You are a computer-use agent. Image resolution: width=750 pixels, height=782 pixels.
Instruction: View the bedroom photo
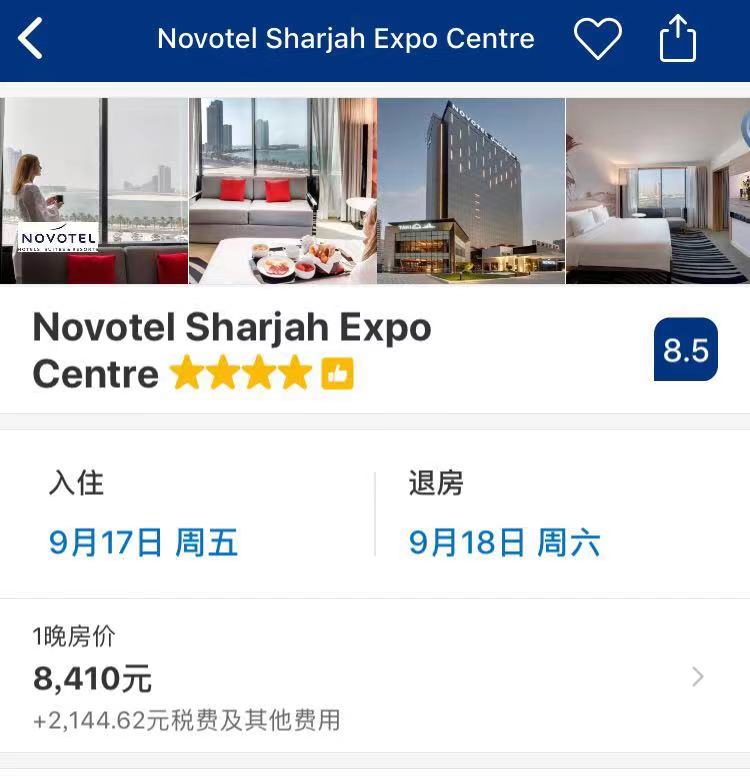[x=657, y=190]
